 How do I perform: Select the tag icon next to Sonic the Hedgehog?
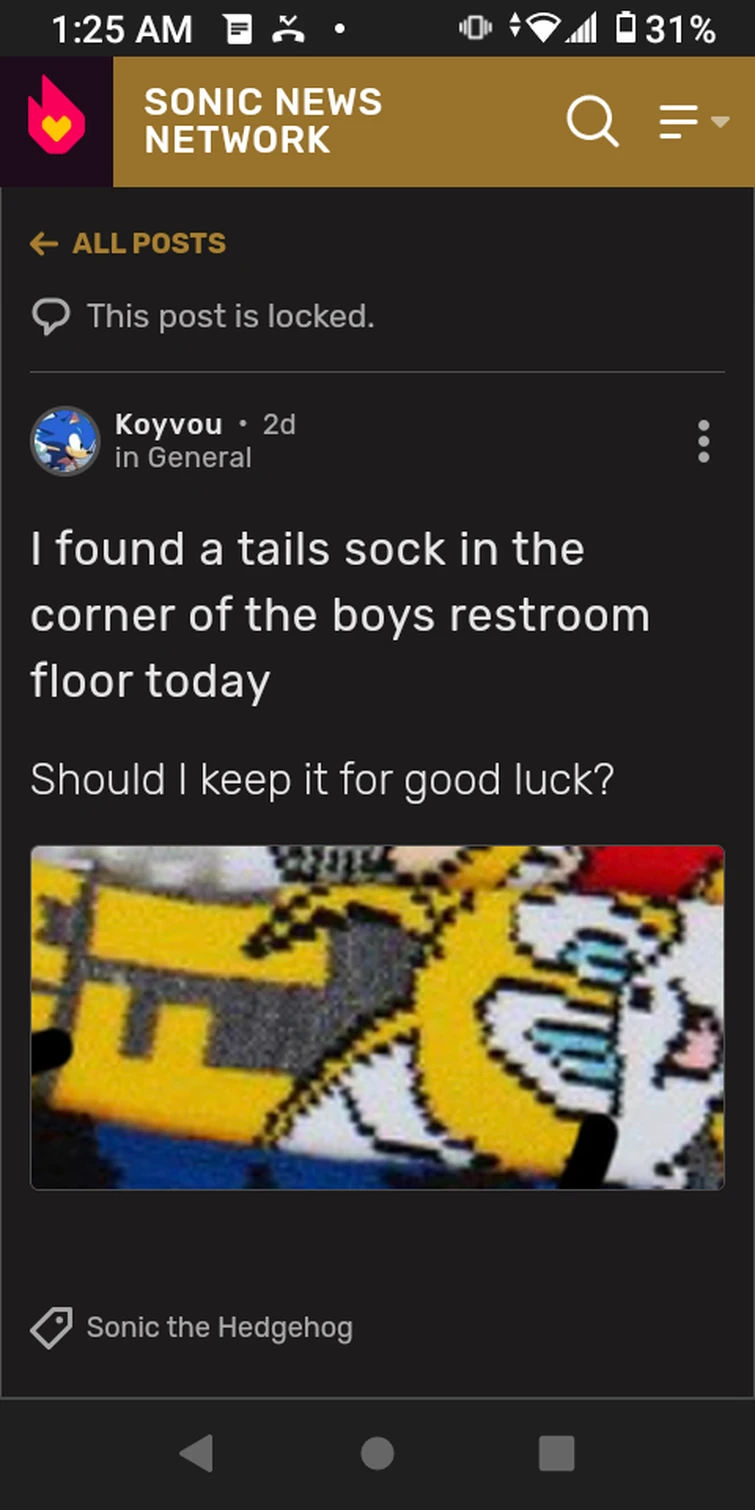(x=51, y=1327)
